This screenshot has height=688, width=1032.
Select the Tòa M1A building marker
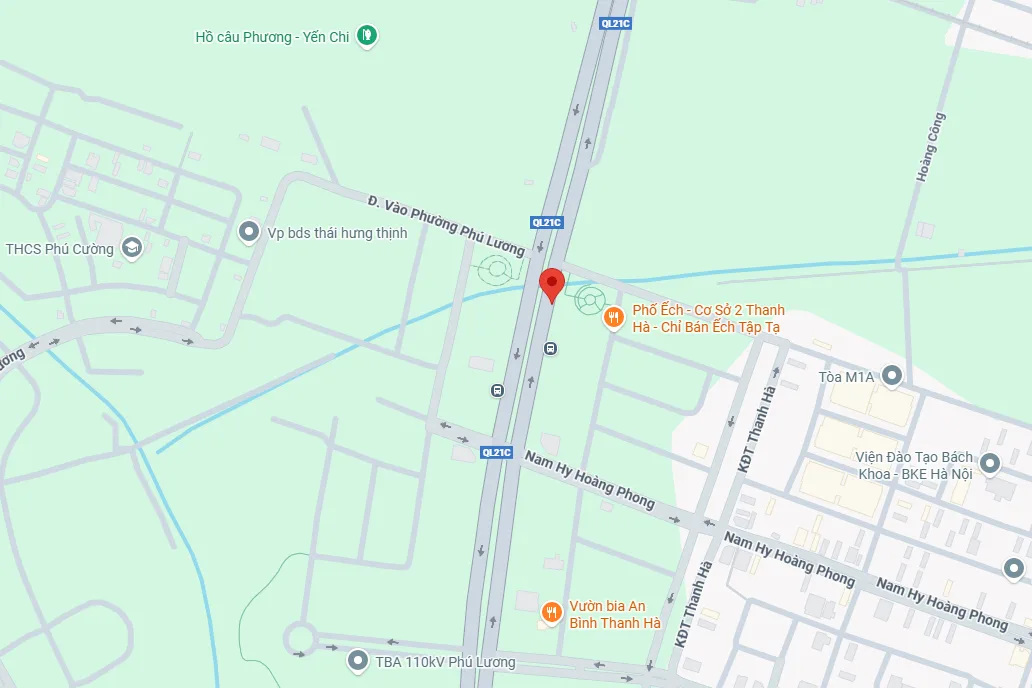pos(891,376)
